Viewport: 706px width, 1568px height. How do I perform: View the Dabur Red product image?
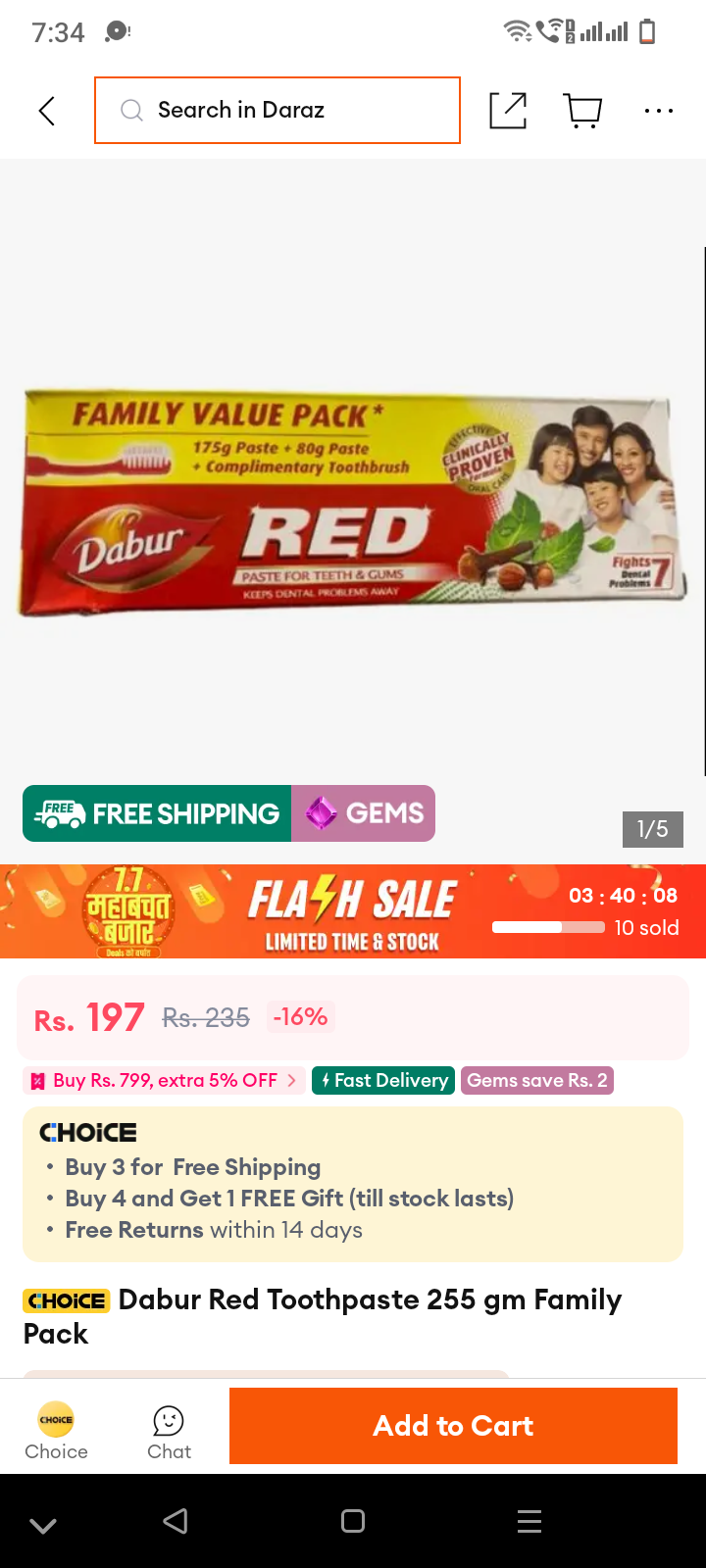(349, 505)
